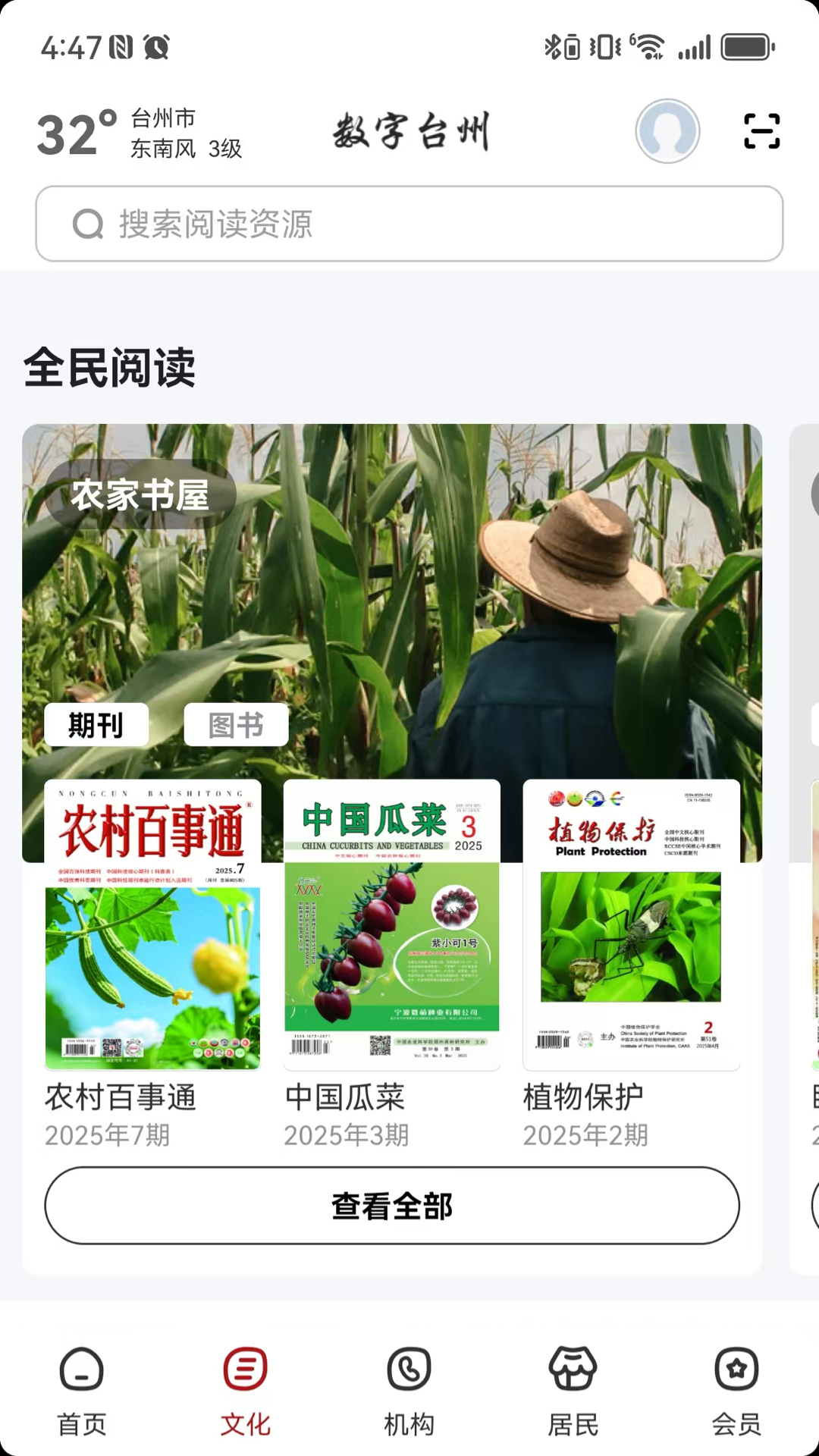This screenshot has height=1456, width=819.
Task: Open the 农家书屋 label
Action: pos(140,495)
